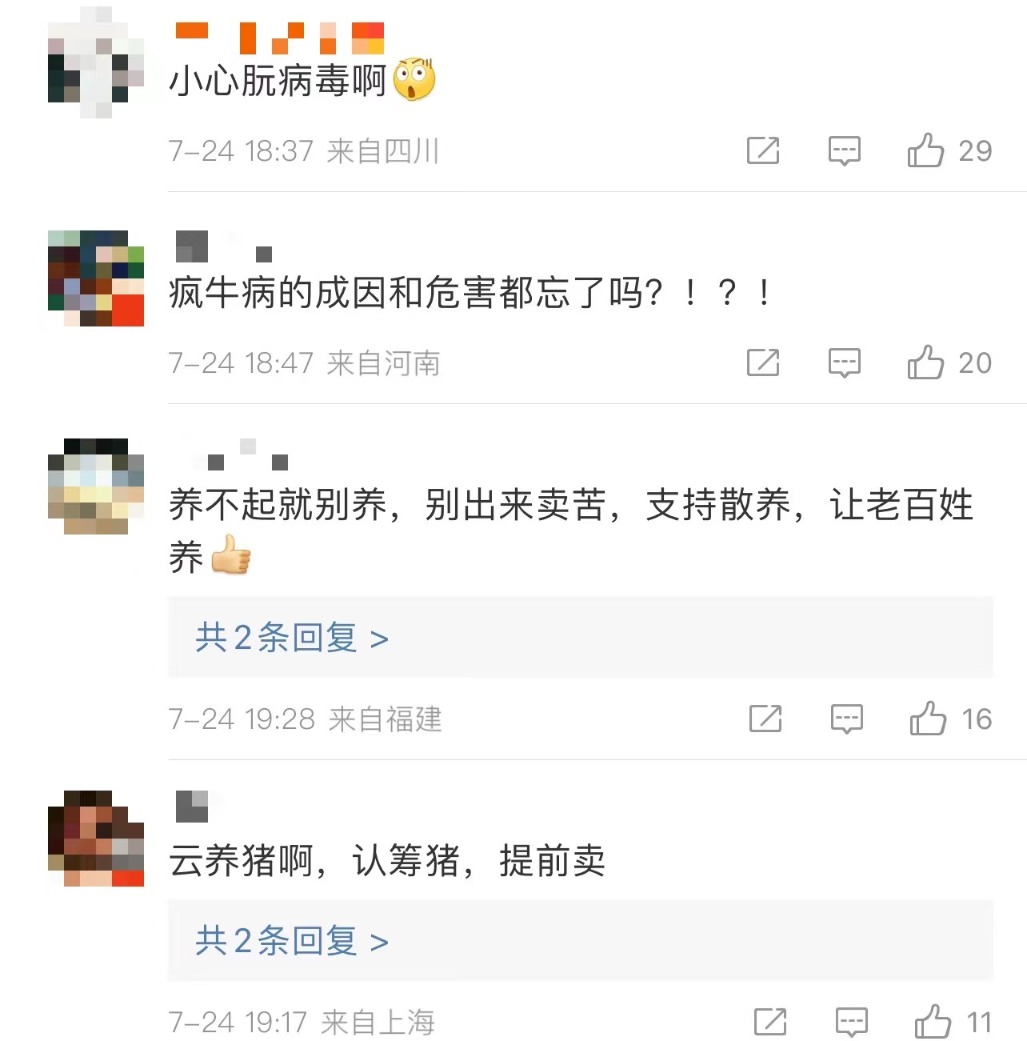Share the comment from 福建

[765, 718]
